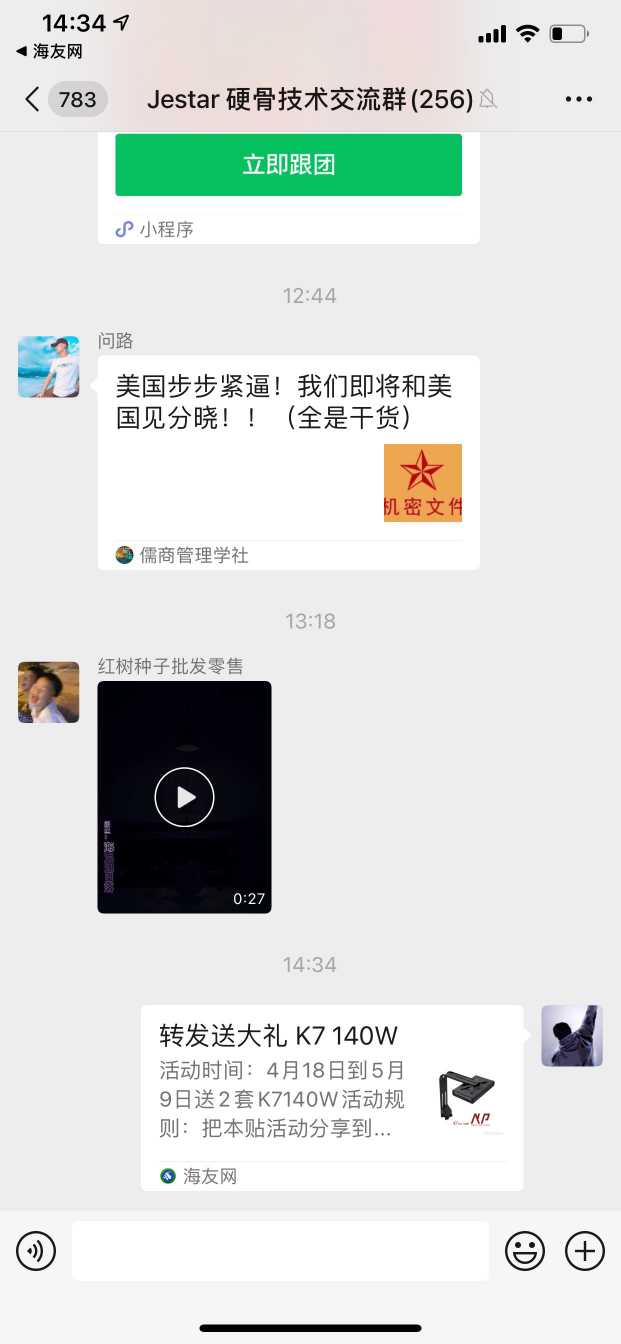Switch to voice message input

[x=36, y=1250]
